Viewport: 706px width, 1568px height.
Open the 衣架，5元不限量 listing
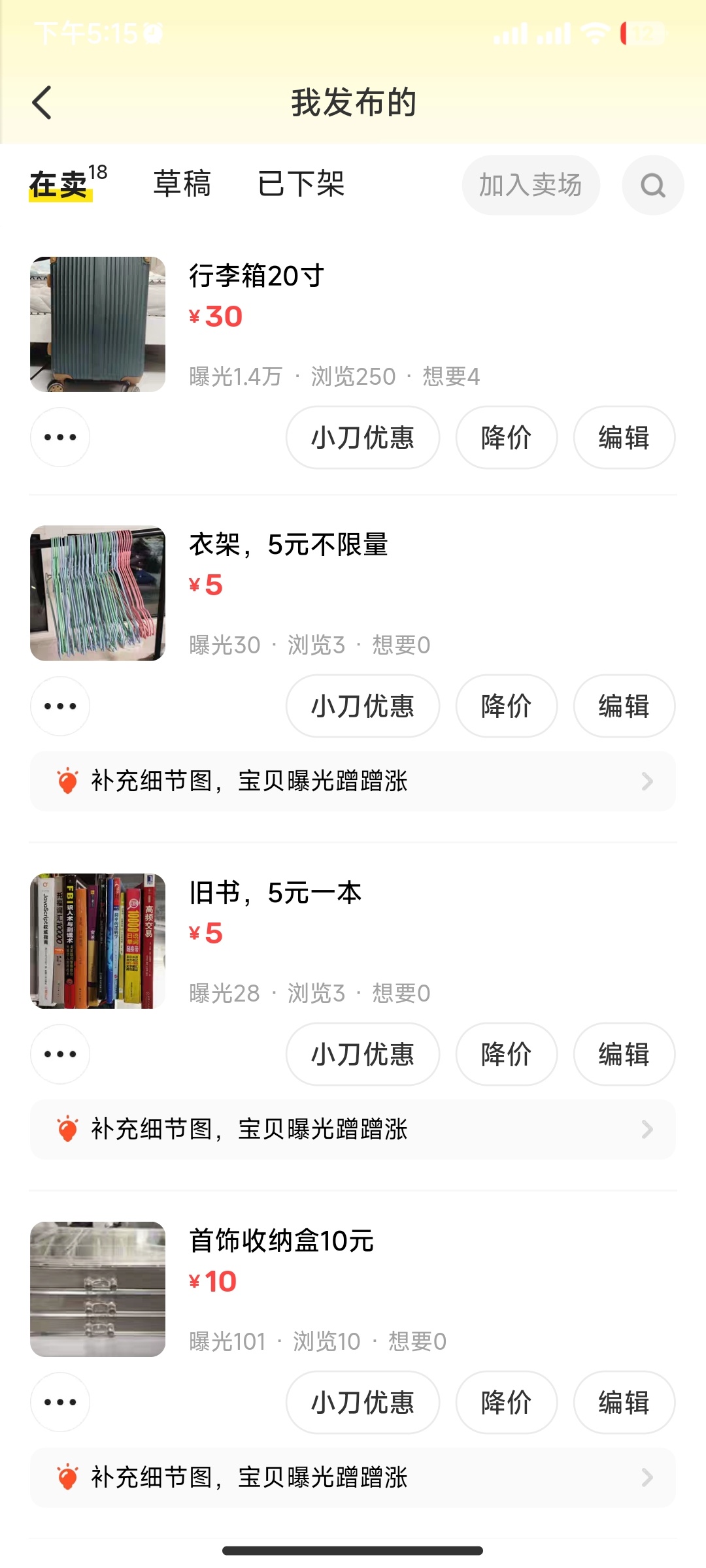(353, 593)
